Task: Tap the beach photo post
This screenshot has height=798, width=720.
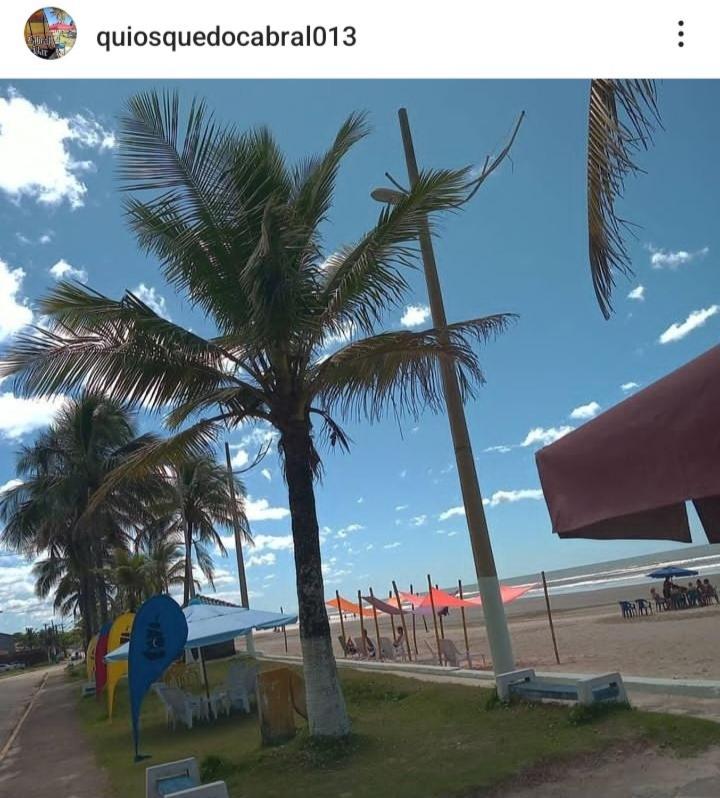Action: (x=360, y=438)
